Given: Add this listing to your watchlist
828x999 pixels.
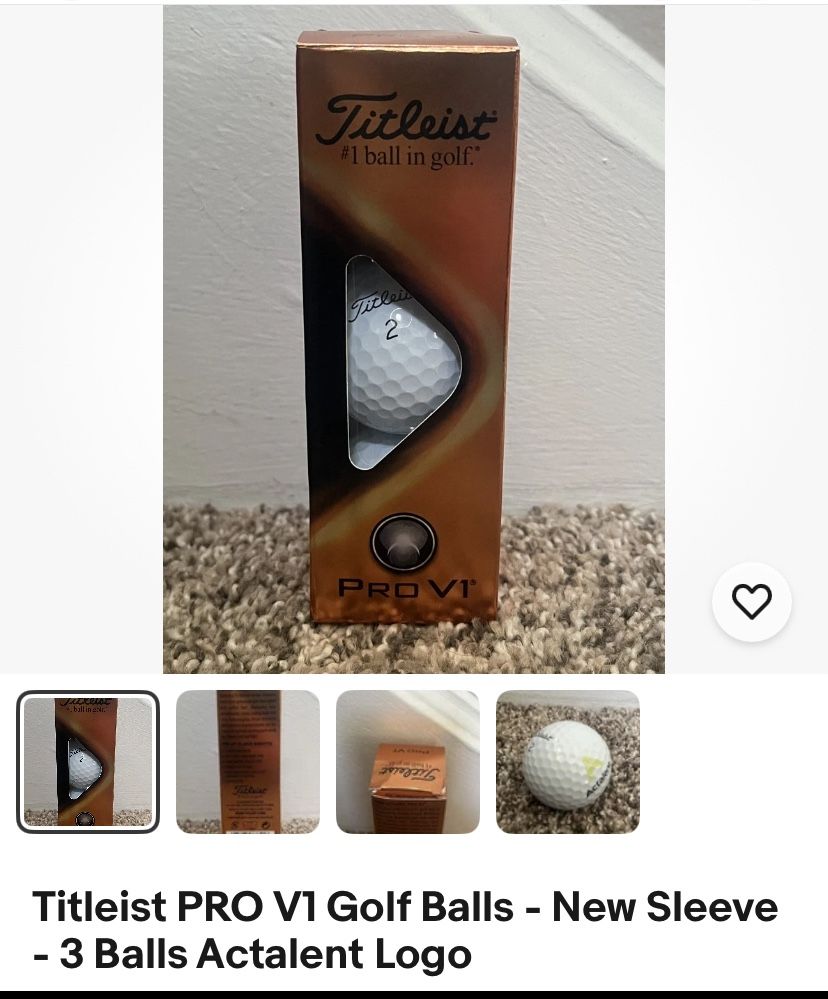Looking at the screenshot, I should point(751,602).
